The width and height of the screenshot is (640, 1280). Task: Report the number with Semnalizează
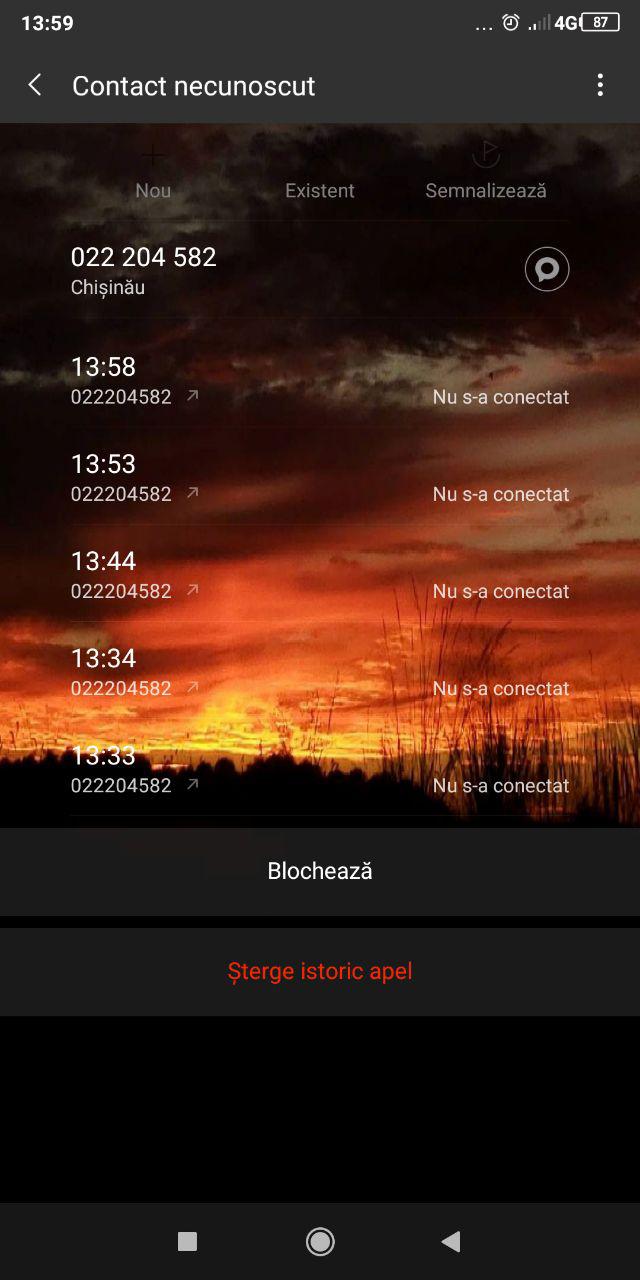coord(486,172)
